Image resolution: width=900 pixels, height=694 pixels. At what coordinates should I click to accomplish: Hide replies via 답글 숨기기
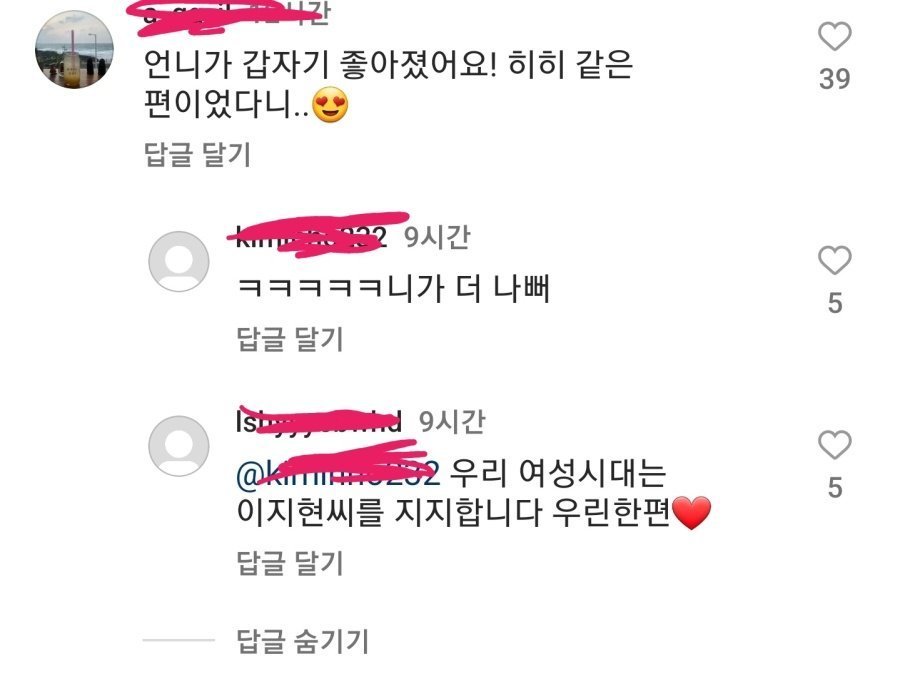coord(302,640)
